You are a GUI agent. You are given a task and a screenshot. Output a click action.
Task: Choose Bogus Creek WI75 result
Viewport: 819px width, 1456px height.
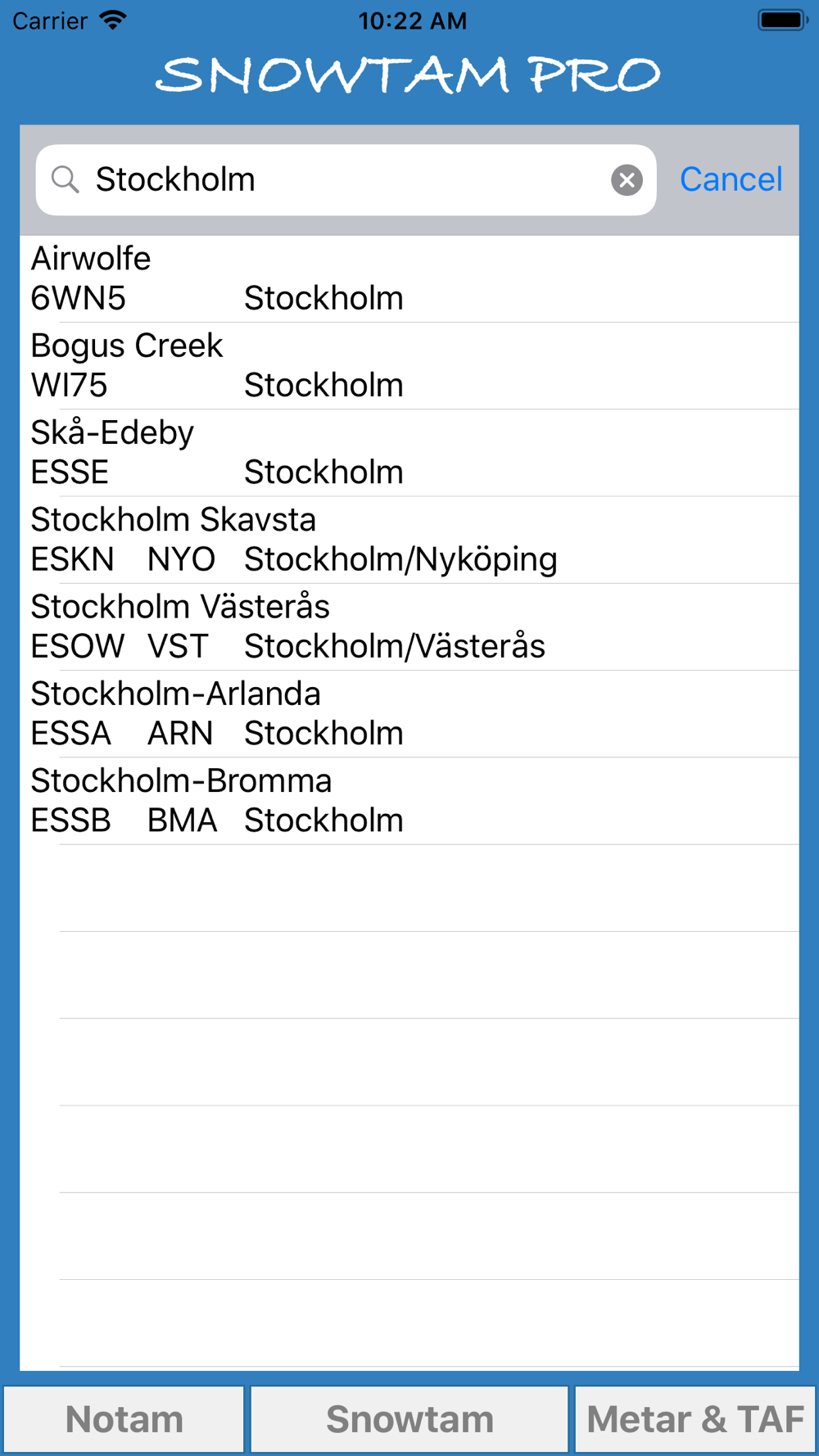[409, 366]
